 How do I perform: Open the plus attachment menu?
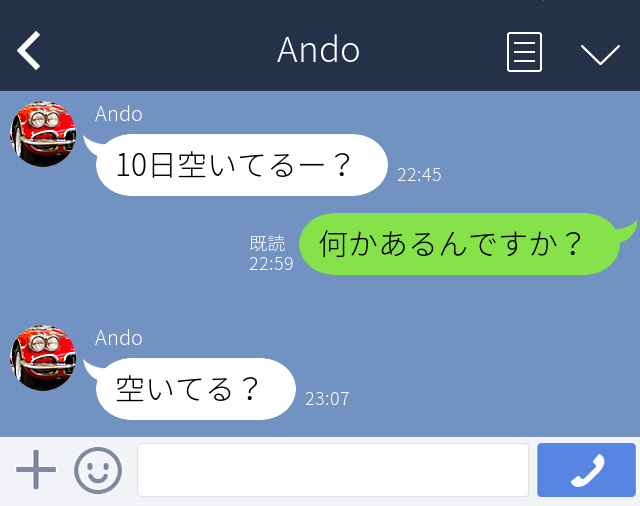pyautogui.click(x=36, y=469)
